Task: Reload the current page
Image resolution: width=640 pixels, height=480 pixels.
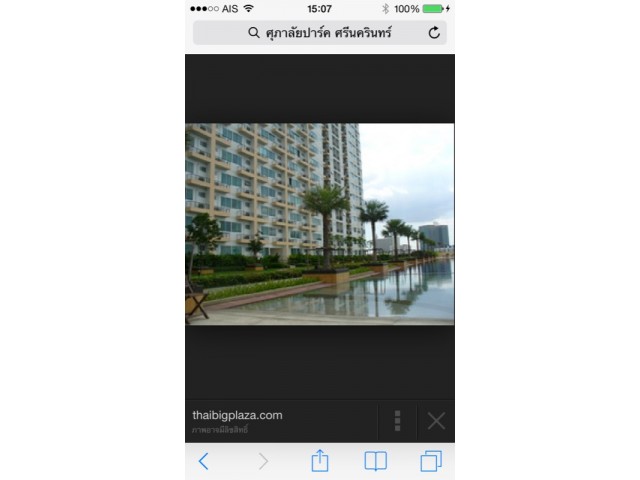Action: (434, 33)
